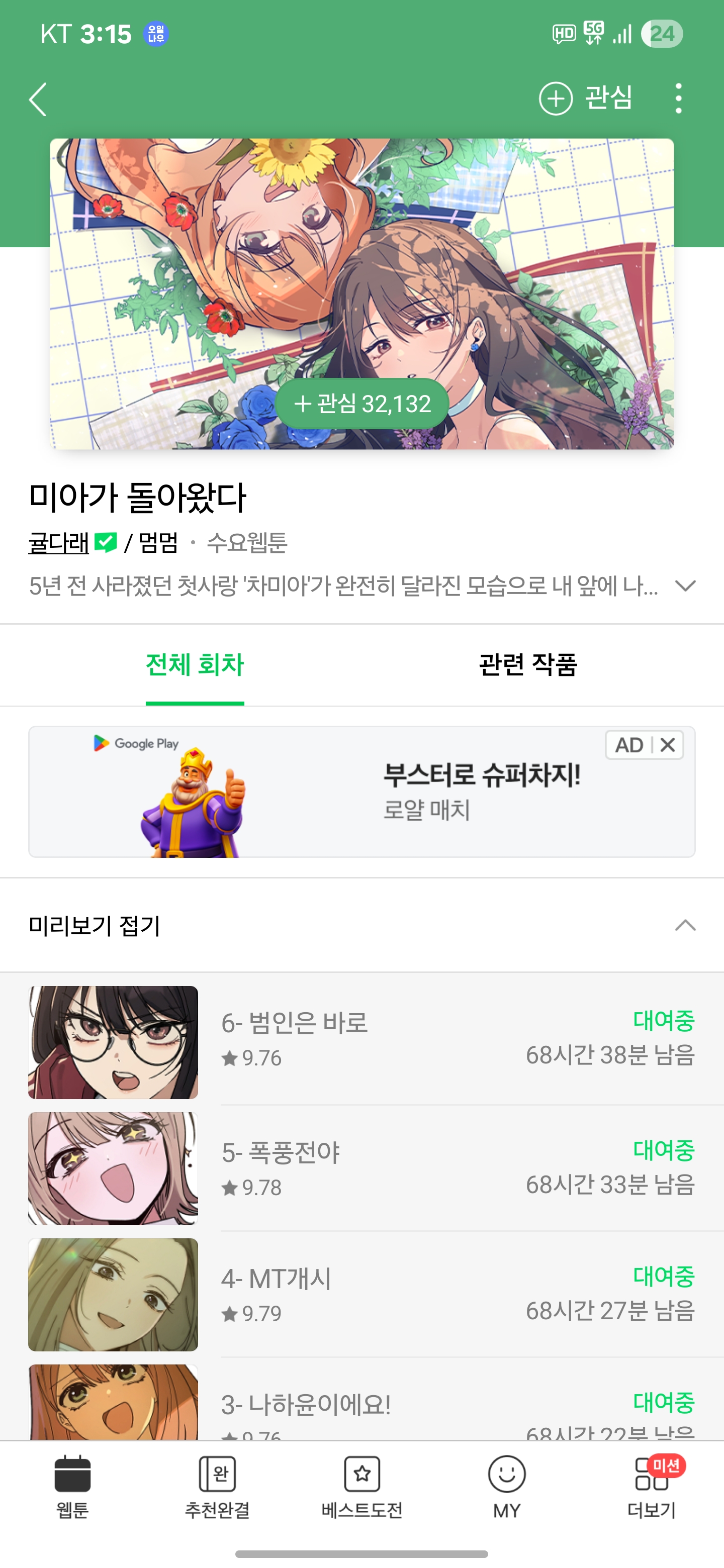
Task: Go to the 웹툰 bottom tab
Action: coord(72,1487)
